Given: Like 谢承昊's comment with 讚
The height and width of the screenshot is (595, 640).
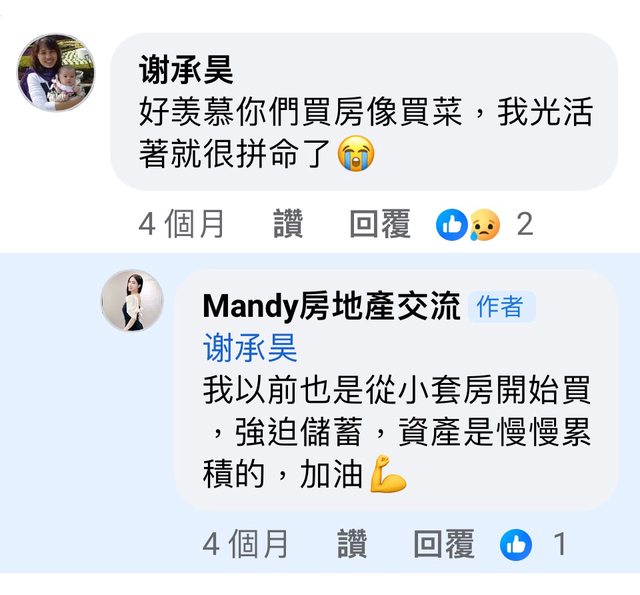Looking at the screenshot, I should tap(288, 224).
